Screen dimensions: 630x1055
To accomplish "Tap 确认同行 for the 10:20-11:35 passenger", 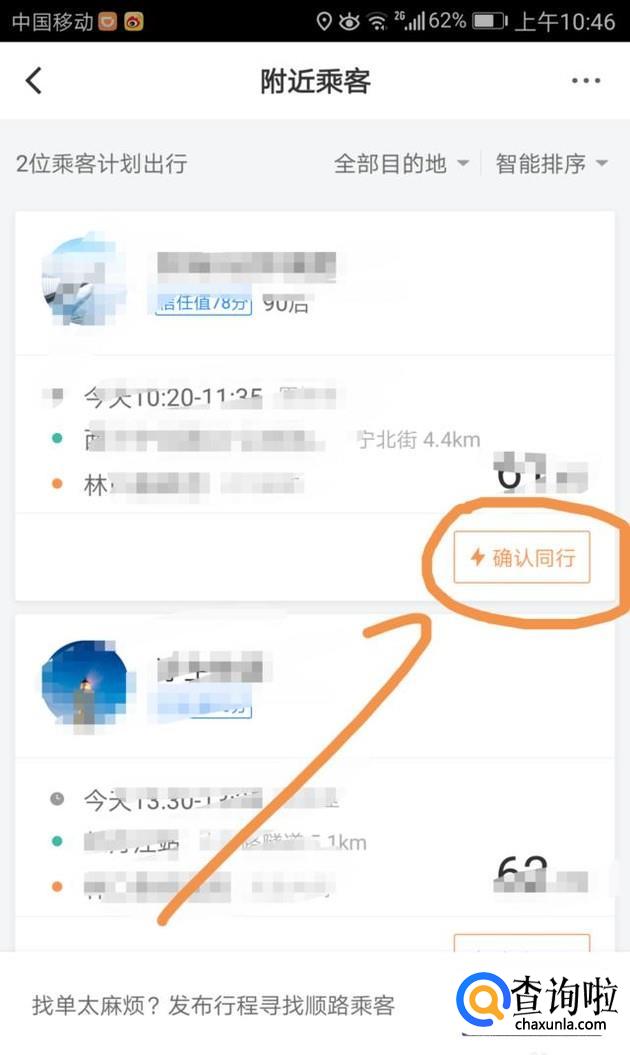I will [x=521, y=557].
